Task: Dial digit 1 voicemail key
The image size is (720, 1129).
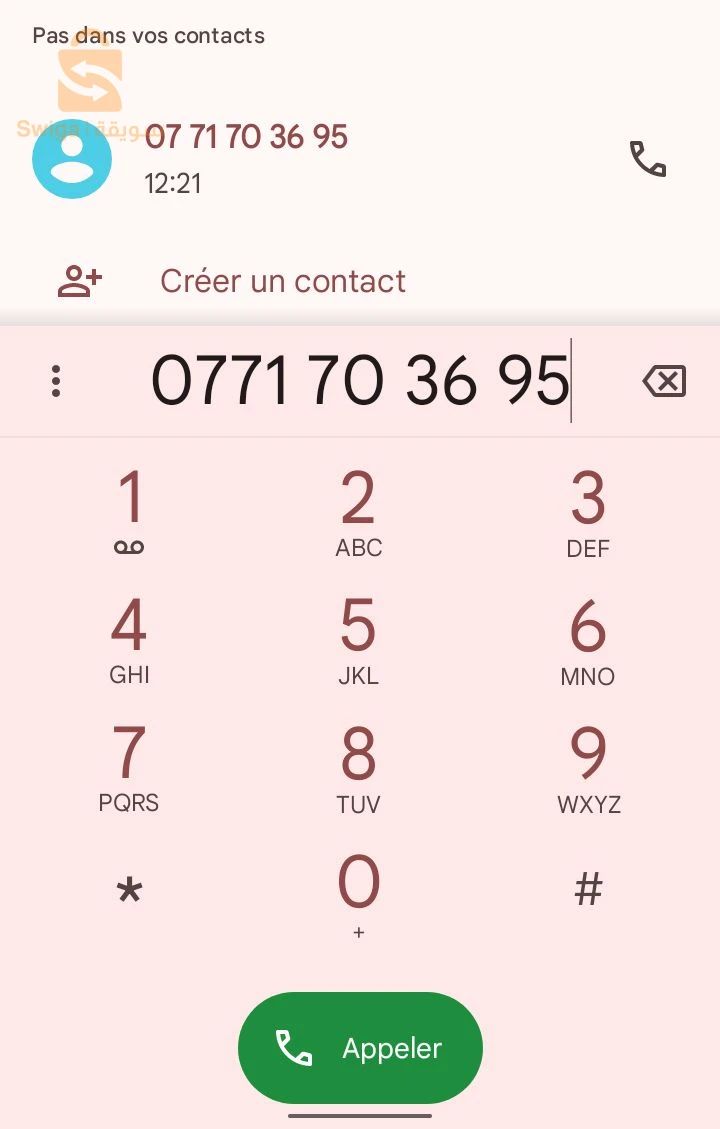Action: 130,512
